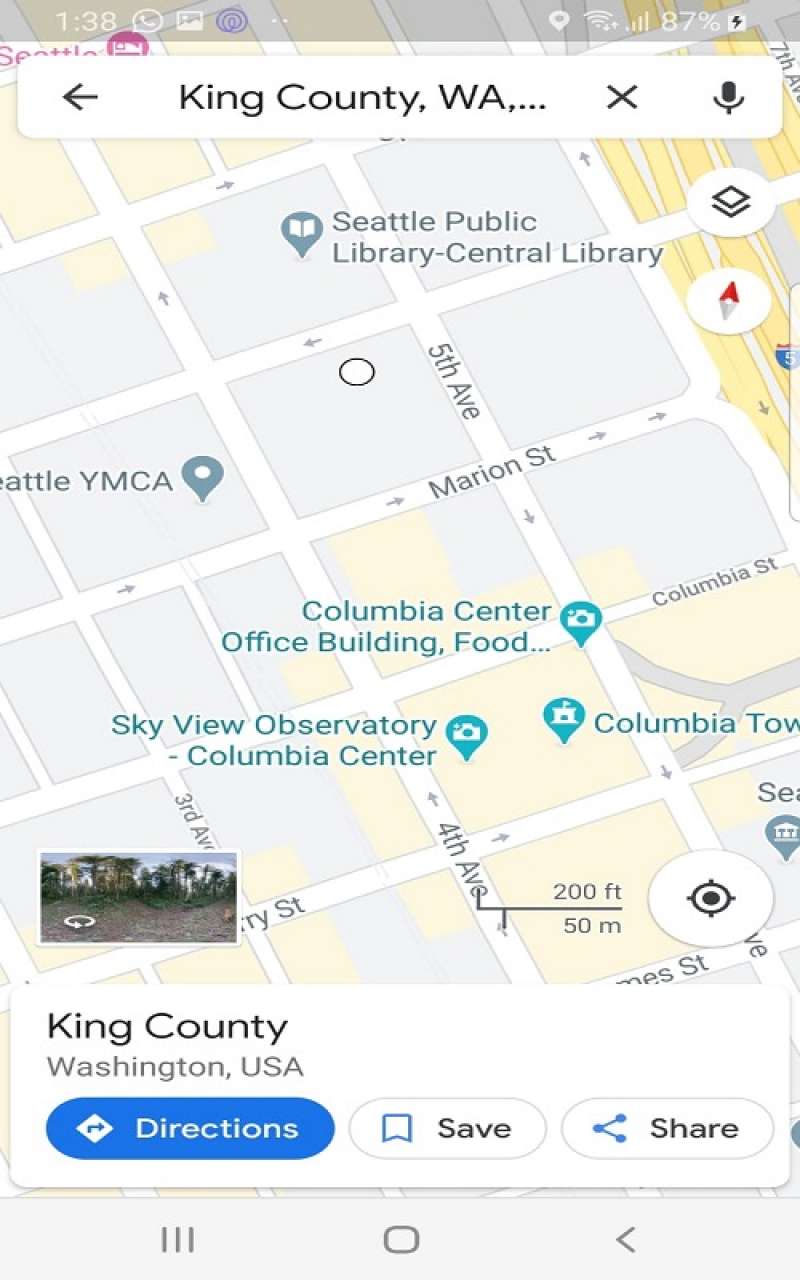
Task: Edit the King County search query
Action: (362, 97)
